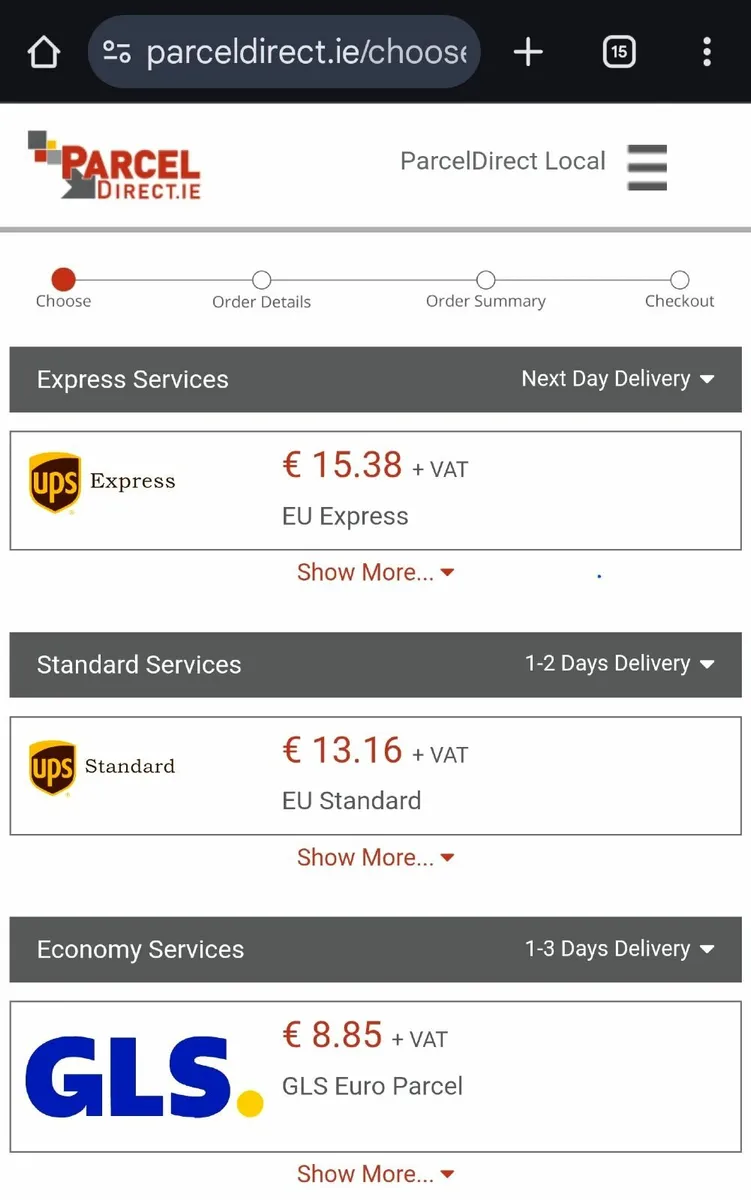Show more under Economy Services
This screenshot has width=751, height=1200.
coord(375,1174)
